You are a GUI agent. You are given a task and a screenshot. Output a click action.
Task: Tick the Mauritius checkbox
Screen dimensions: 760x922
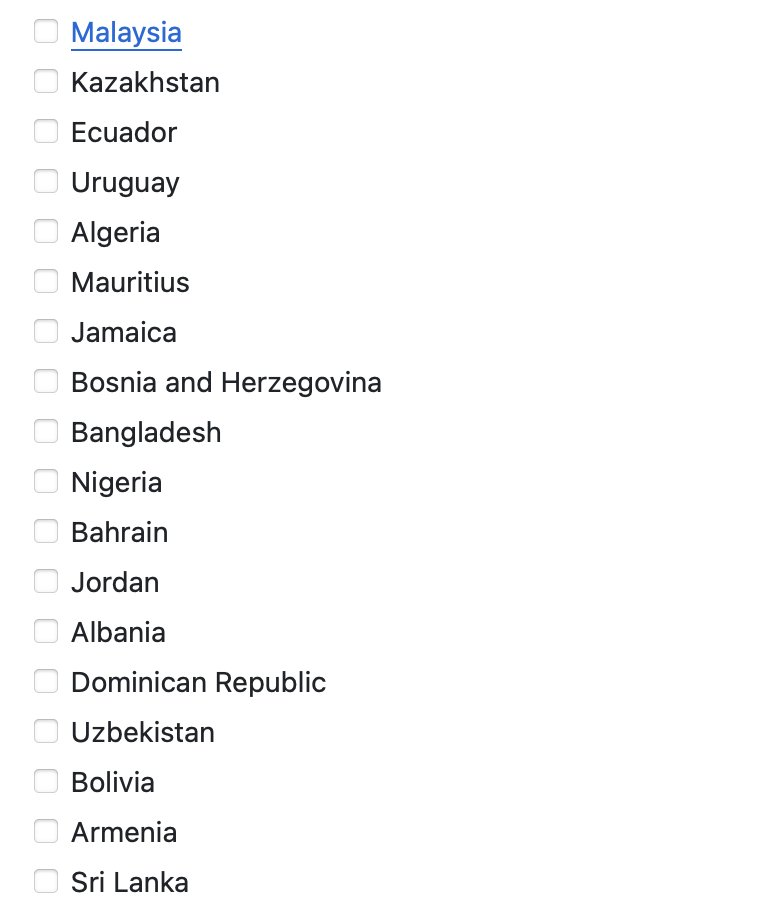coord(46,282)
